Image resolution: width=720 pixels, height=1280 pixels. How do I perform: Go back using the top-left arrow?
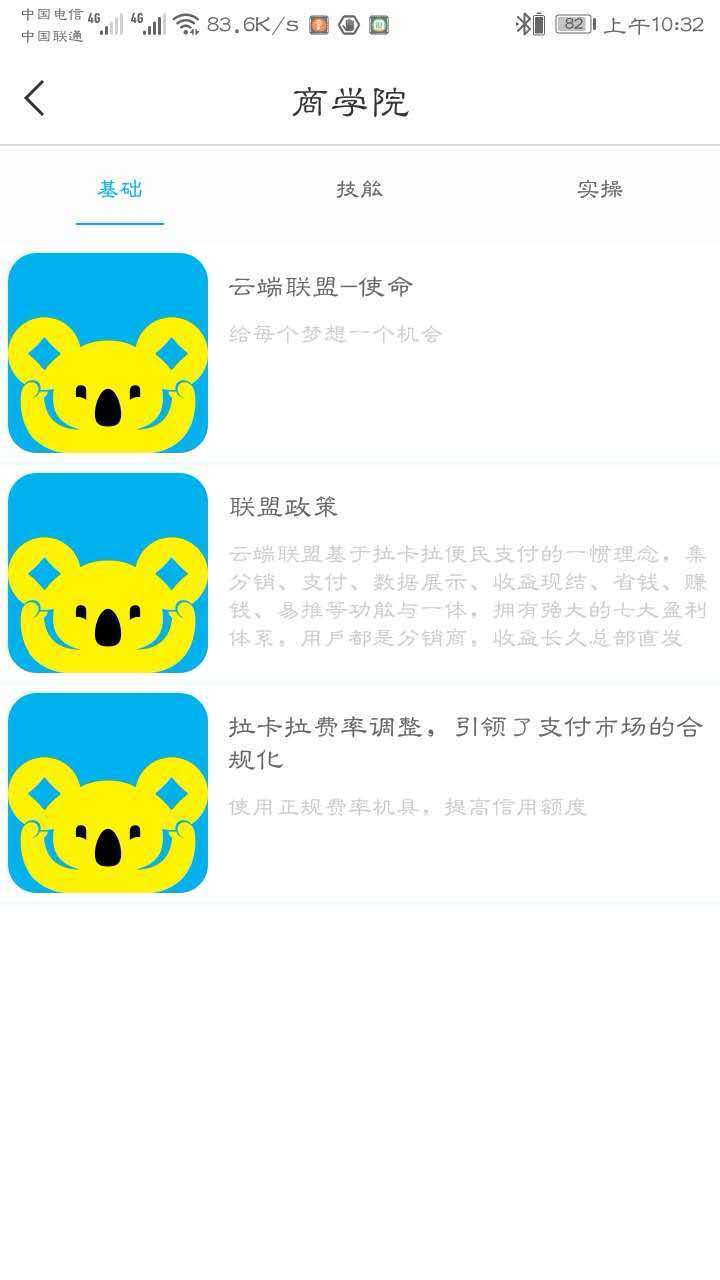tap(35, 99)
